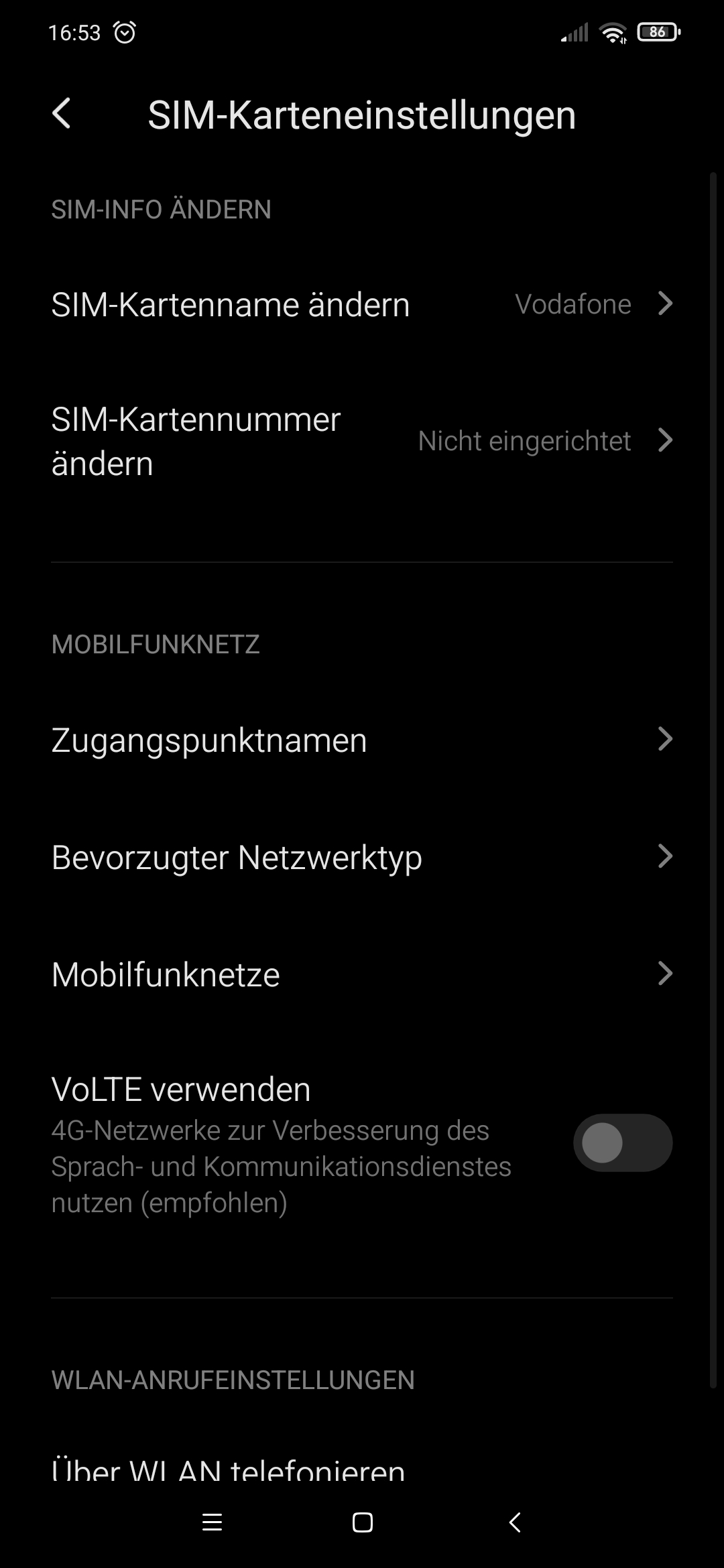724x1568 pixels.
Task: Go back using the header arrow
Action: (x=62, y=113)
